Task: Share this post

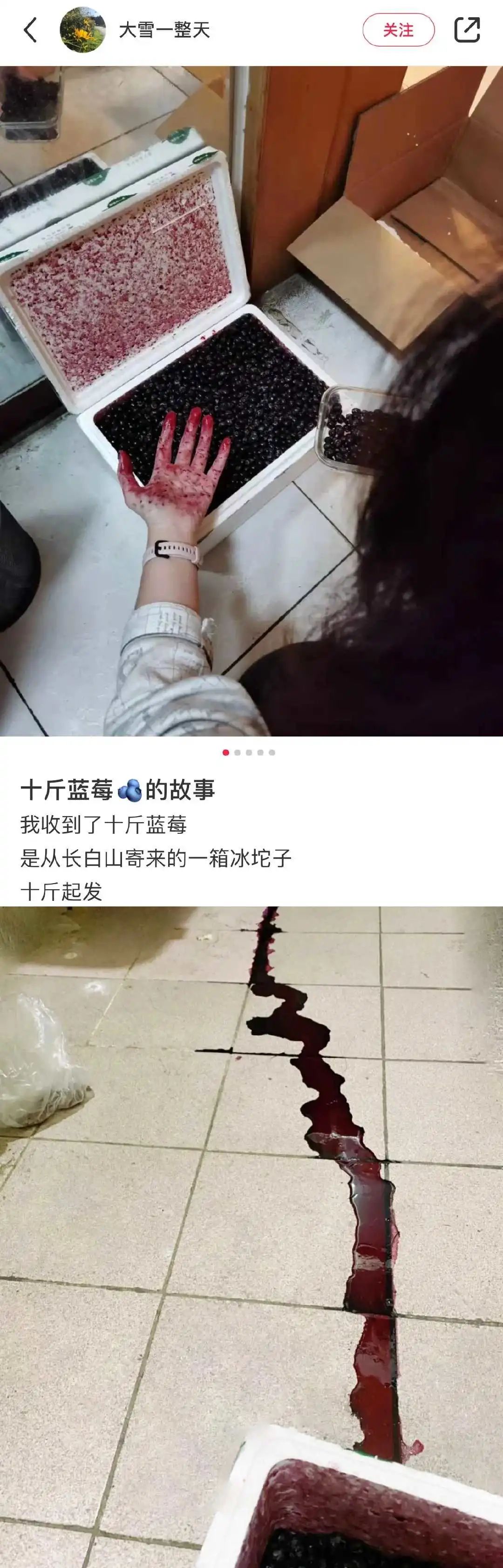Action: click(x=467, y=30)
